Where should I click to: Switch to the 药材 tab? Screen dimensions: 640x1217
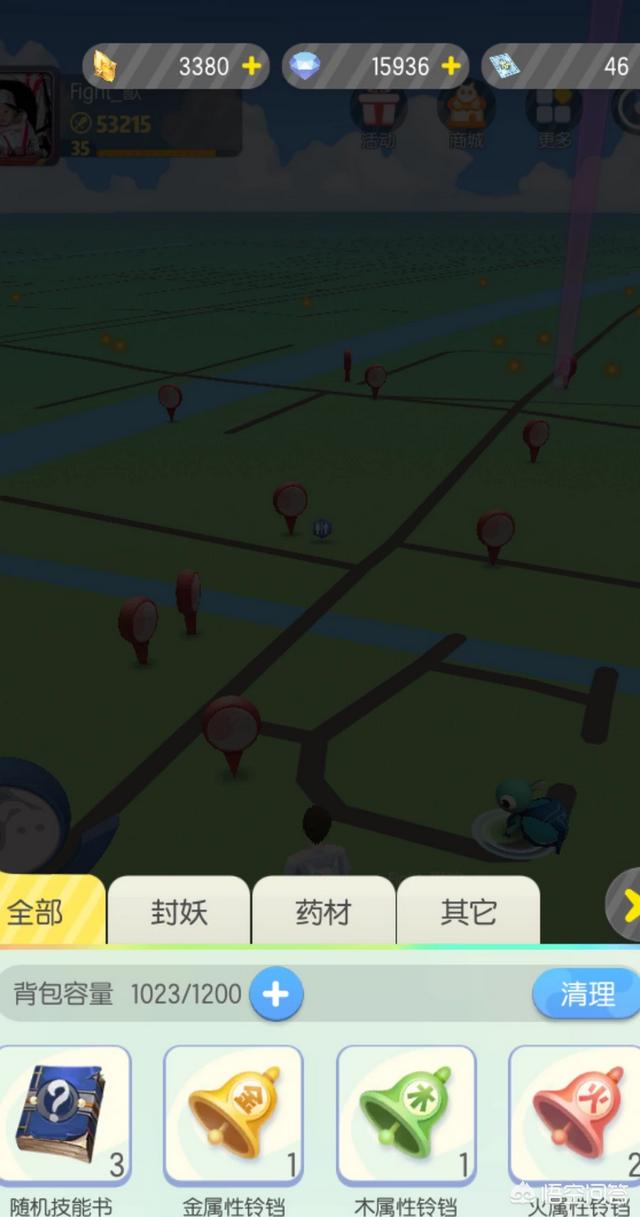pyautogui.click(x=323, y=911)
